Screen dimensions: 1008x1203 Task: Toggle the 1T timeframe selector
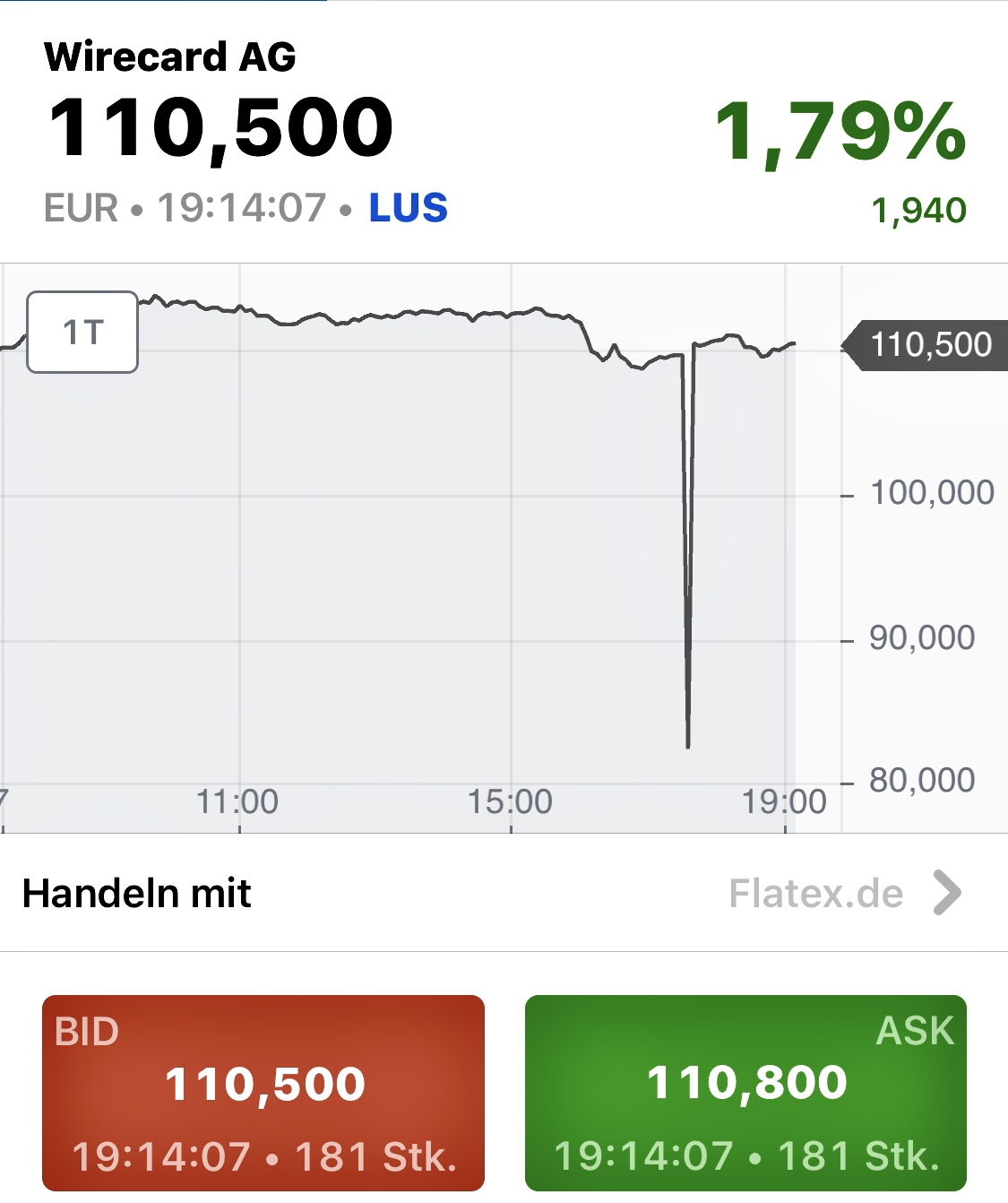coord(82,332)
